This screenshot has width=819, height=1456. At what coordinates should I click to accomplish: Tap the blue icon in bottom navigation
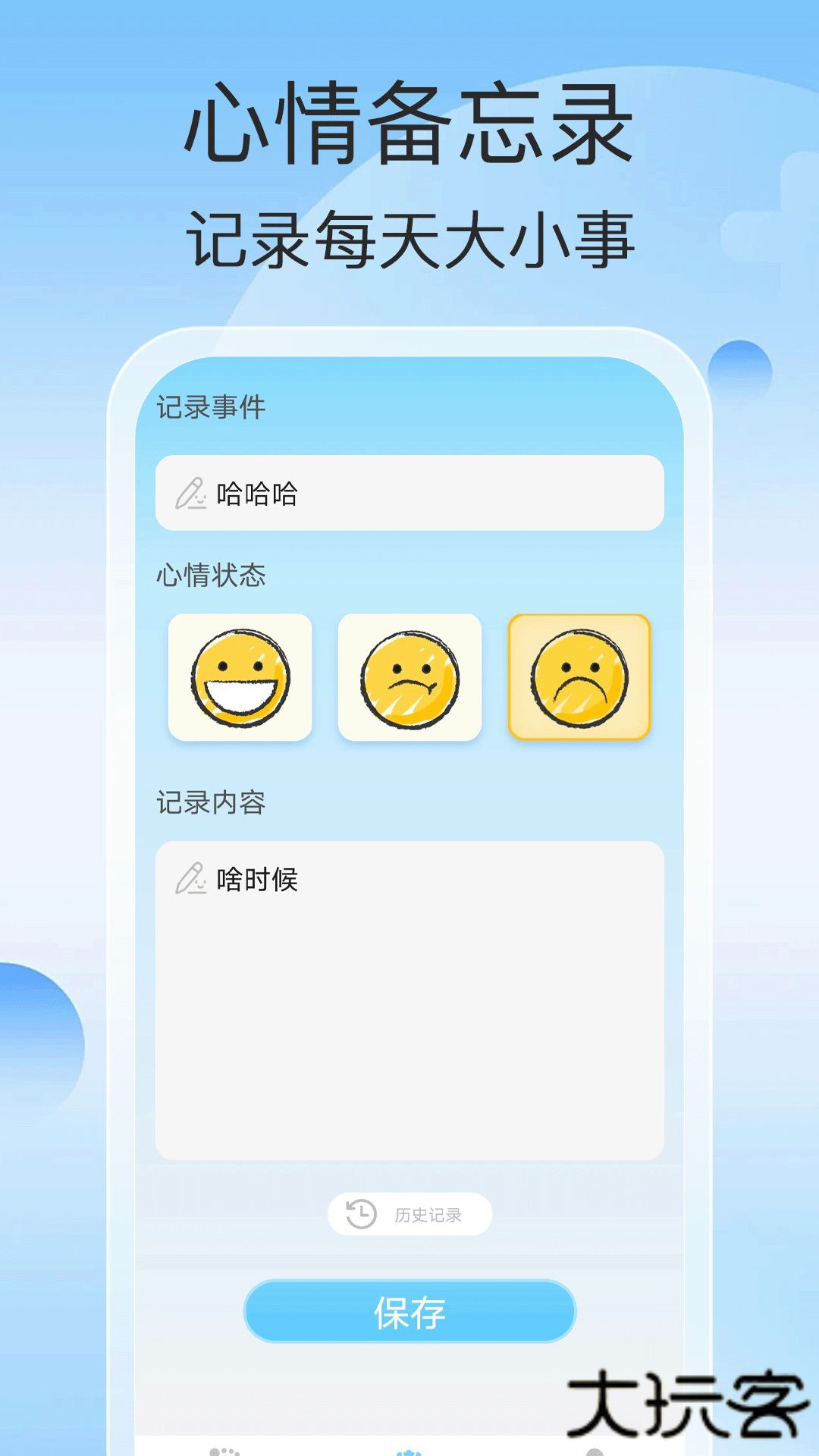408,1451
